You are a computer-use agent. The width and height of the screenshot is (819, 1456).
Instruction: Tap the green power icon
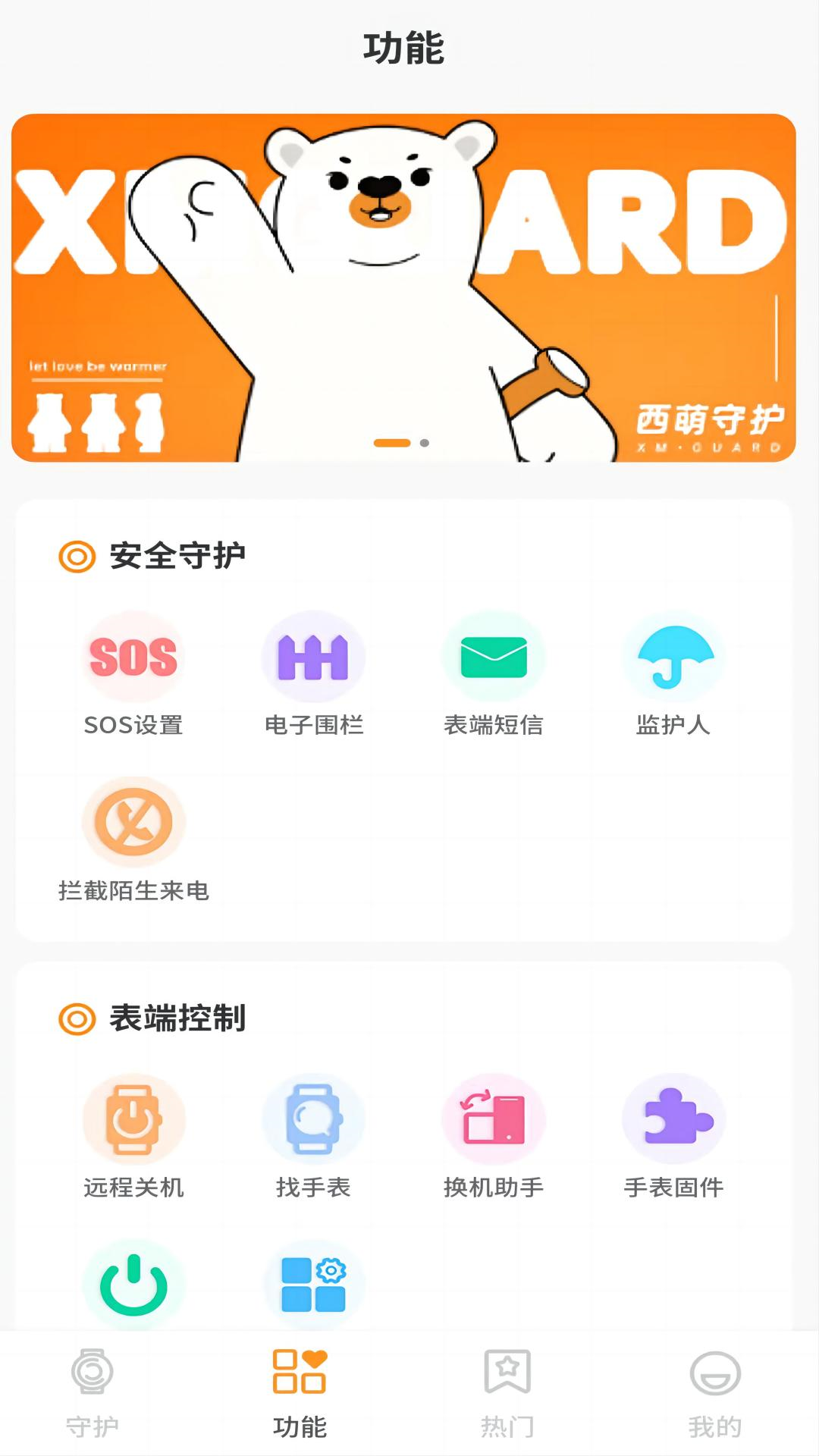point(133,1285)
